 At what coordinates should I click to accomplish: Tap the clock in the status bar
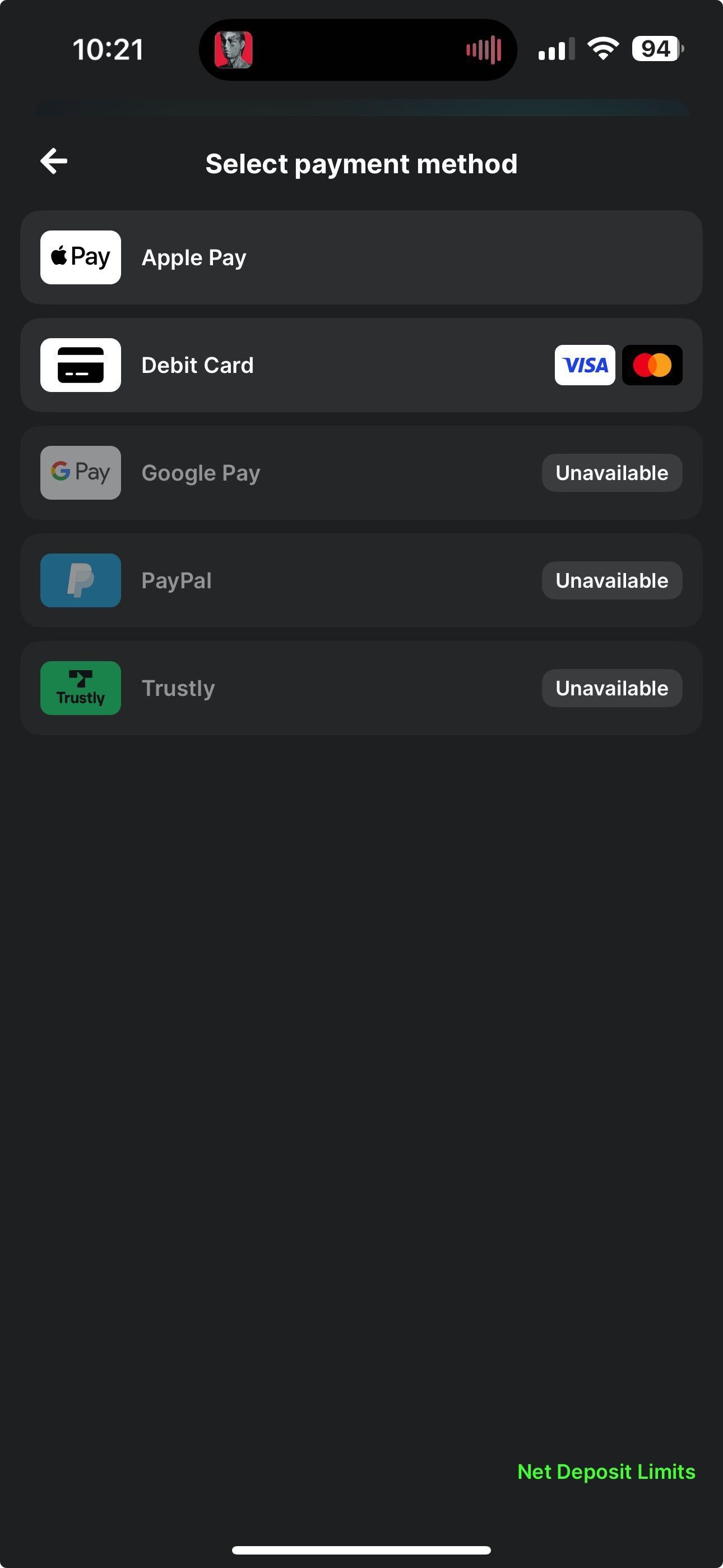click(109, 49)
